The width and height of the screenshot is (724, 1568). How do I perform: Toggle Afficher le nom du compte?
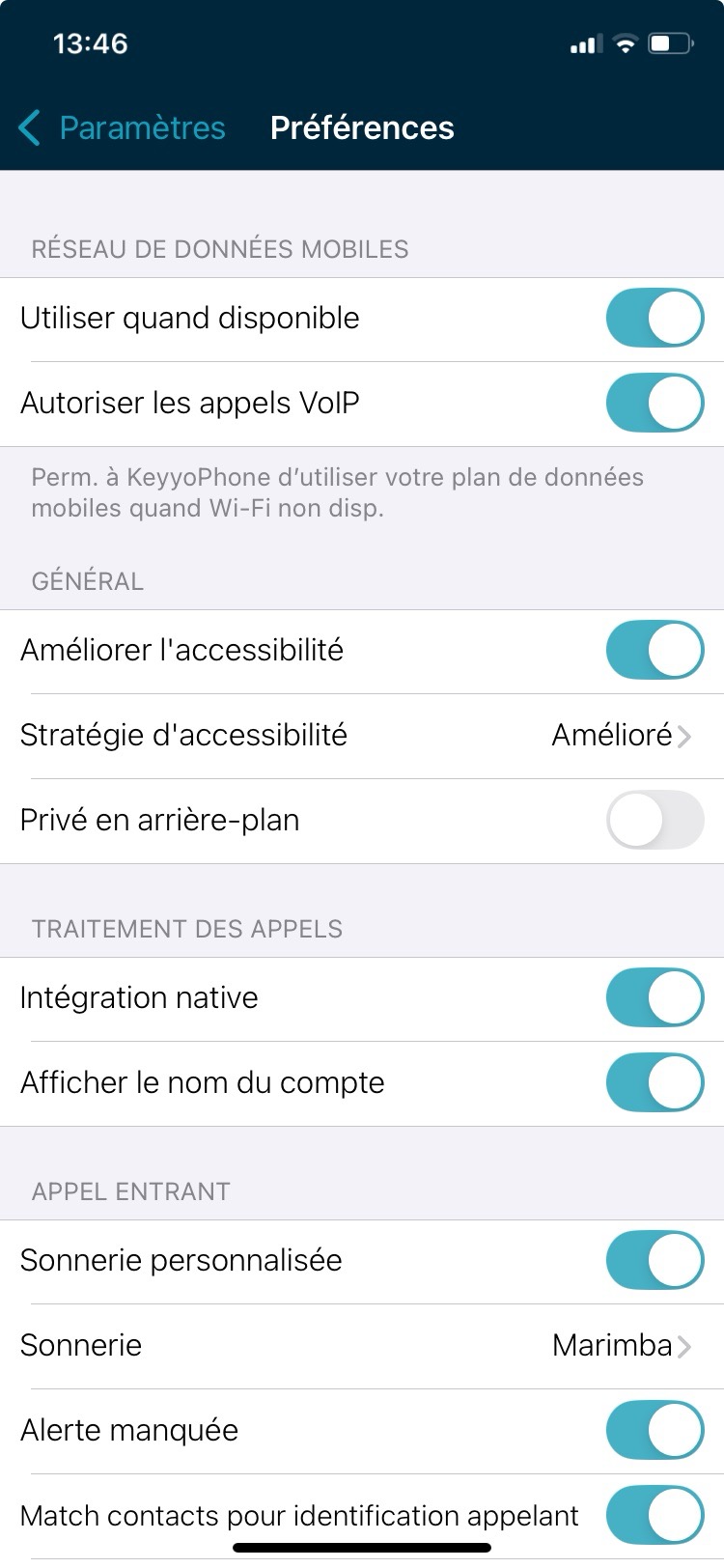coord(654,1082)
